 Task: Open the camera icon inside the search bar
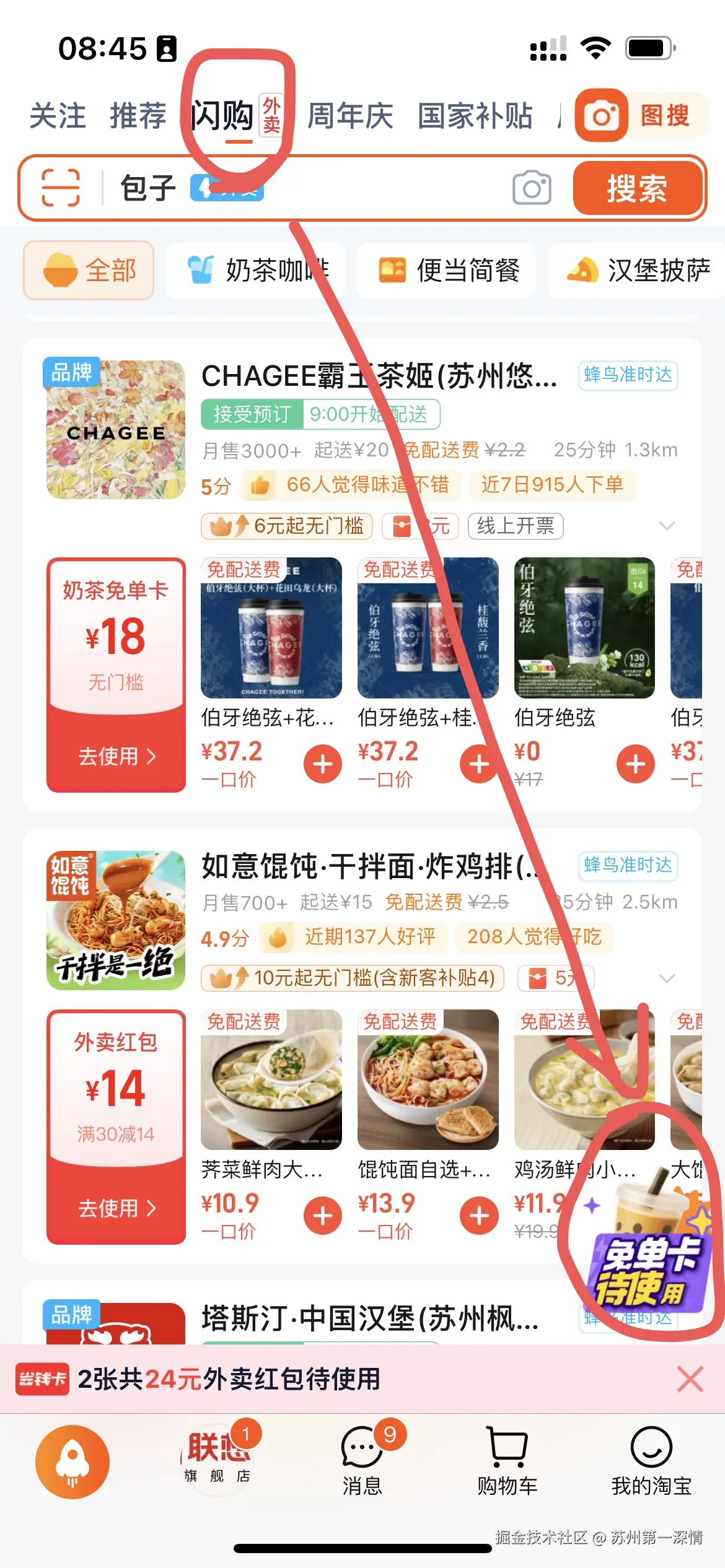532,188
